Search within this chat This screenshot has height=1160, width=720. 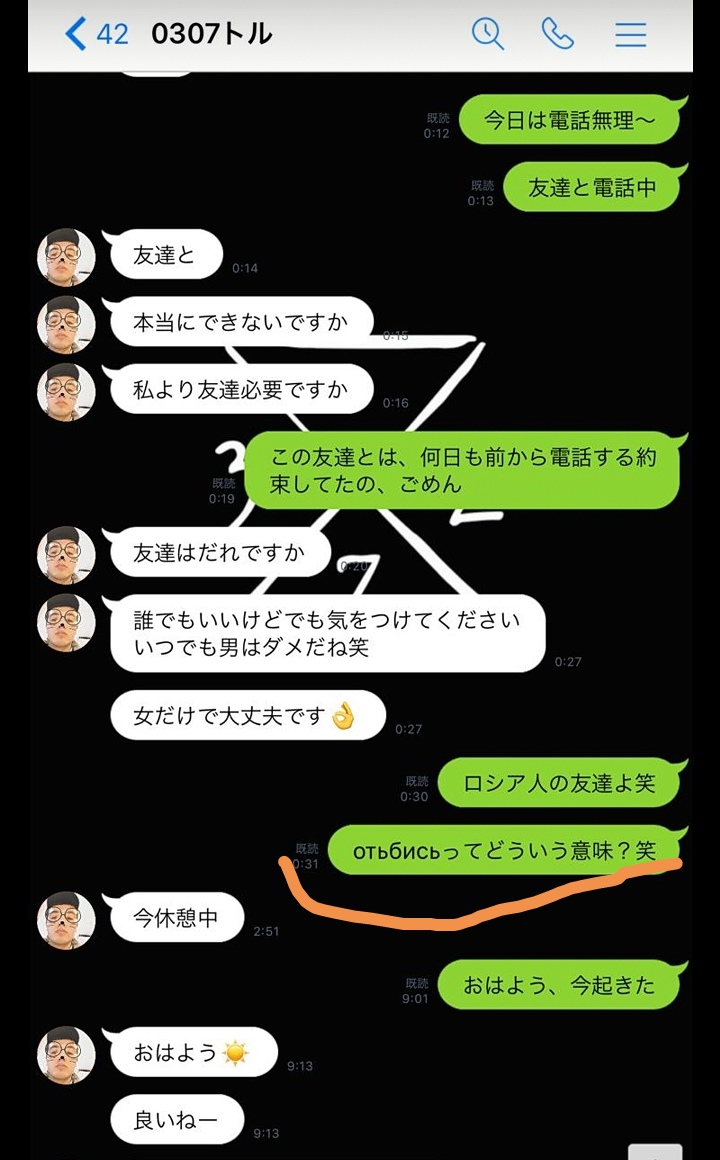pyautogui.click(x=487, y=34)
